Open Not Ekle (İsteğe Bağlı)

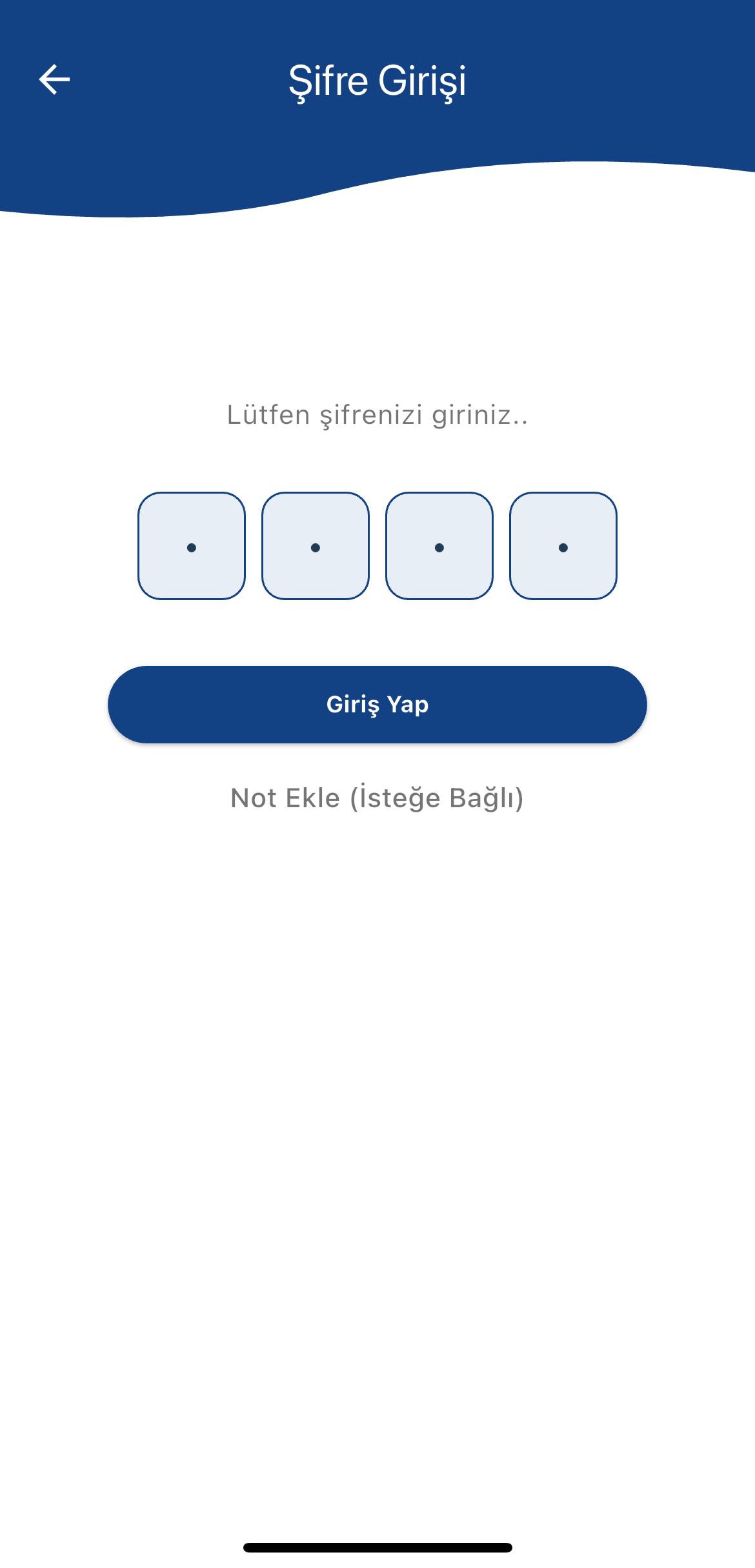click(377, 798)
